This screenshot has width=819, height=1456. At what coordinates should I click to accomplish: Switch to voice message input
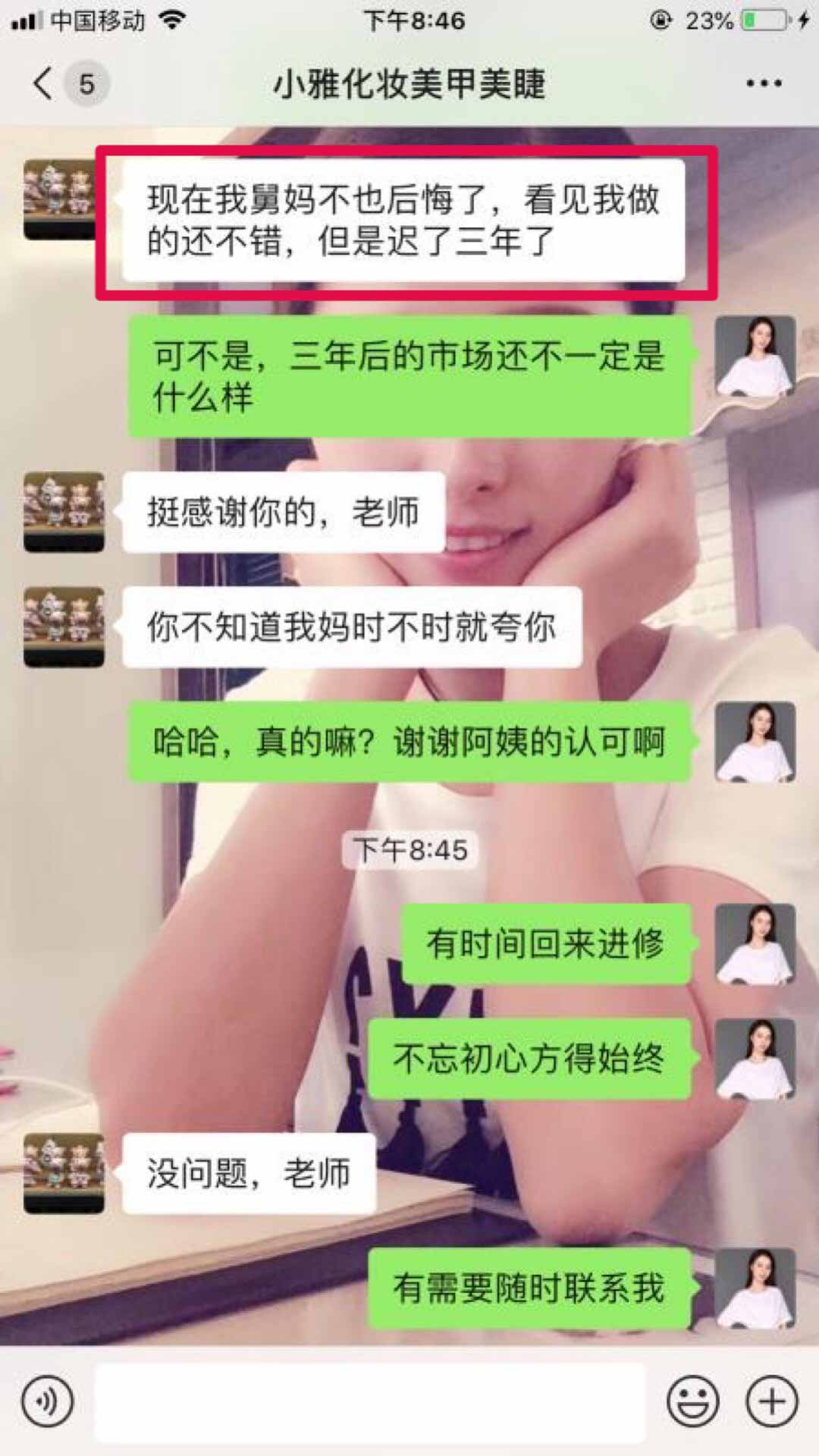(x=47, y=1401)
